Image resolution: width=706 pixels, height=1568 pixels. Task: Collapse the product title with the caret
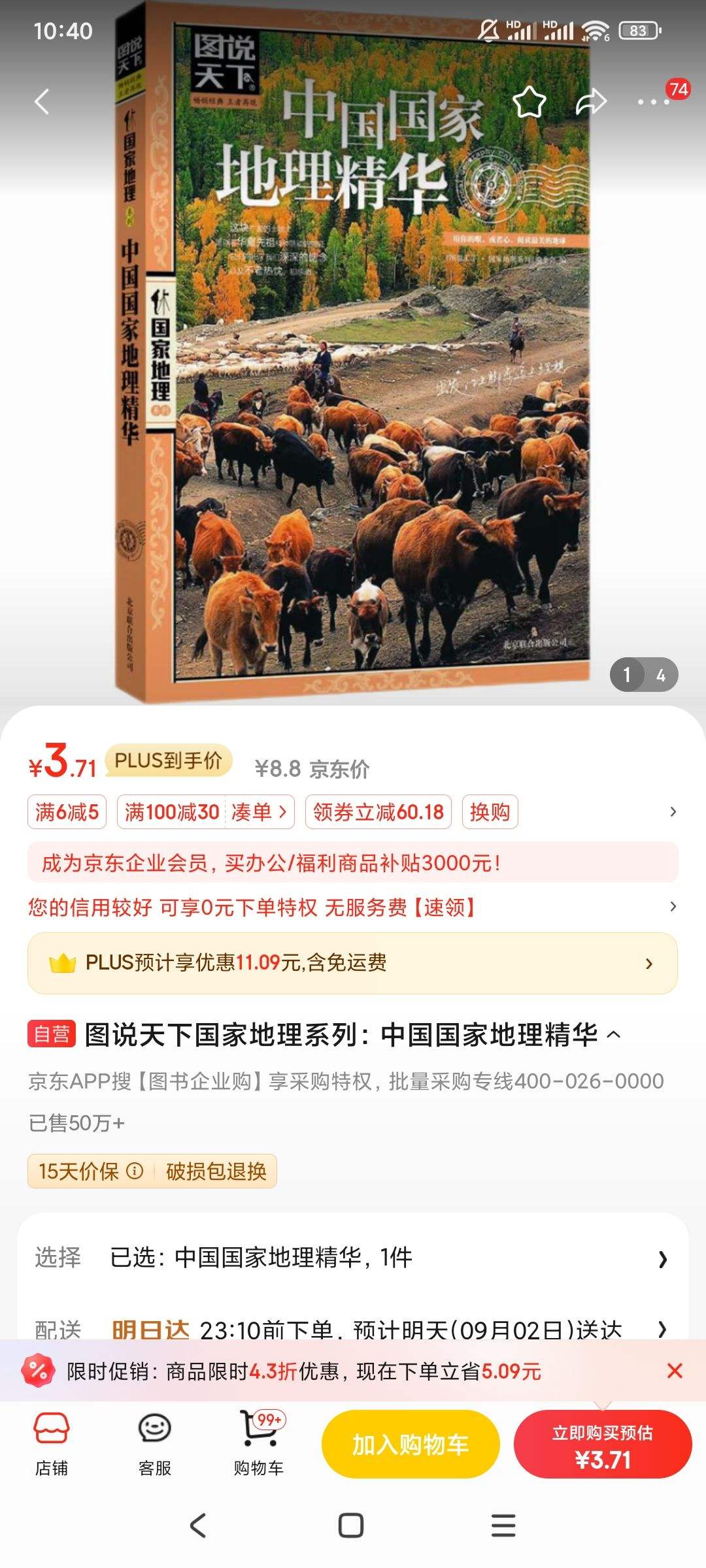(614, 1034)
